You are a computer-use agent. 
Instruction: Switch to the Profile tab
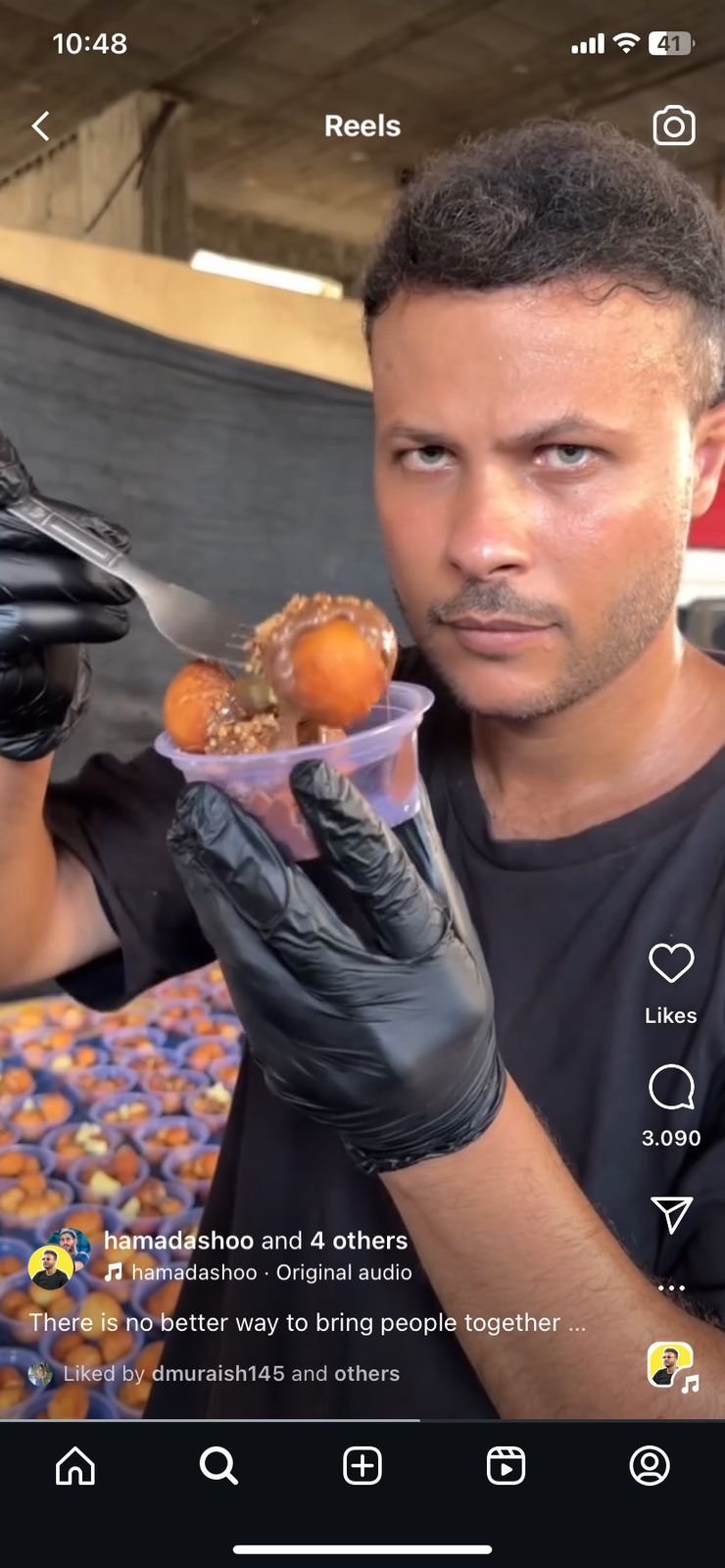tap(650, 1466)
